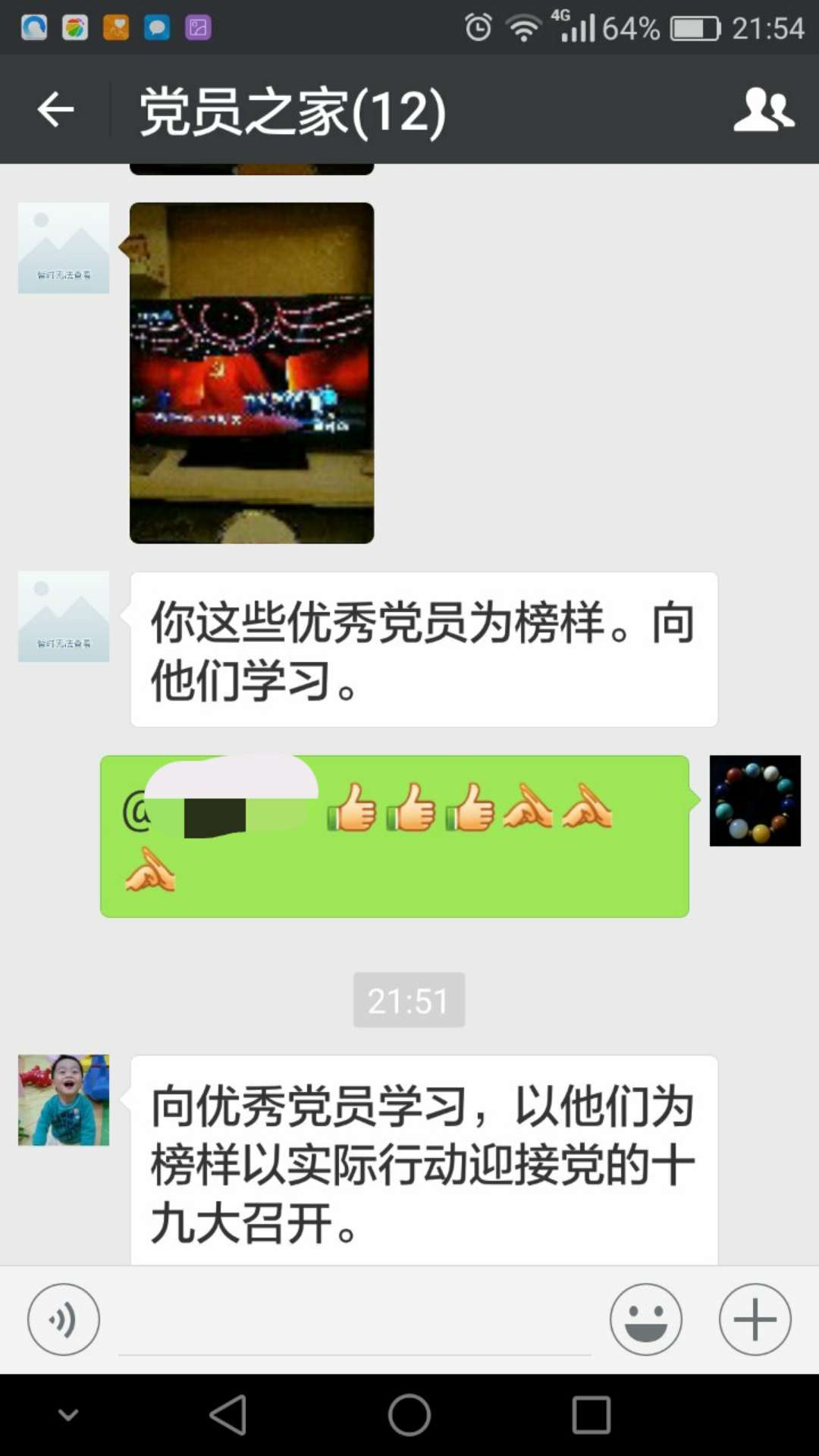Screen dimensions: 819x1456
Task: Open group members info icon
Action: point(764,111)
